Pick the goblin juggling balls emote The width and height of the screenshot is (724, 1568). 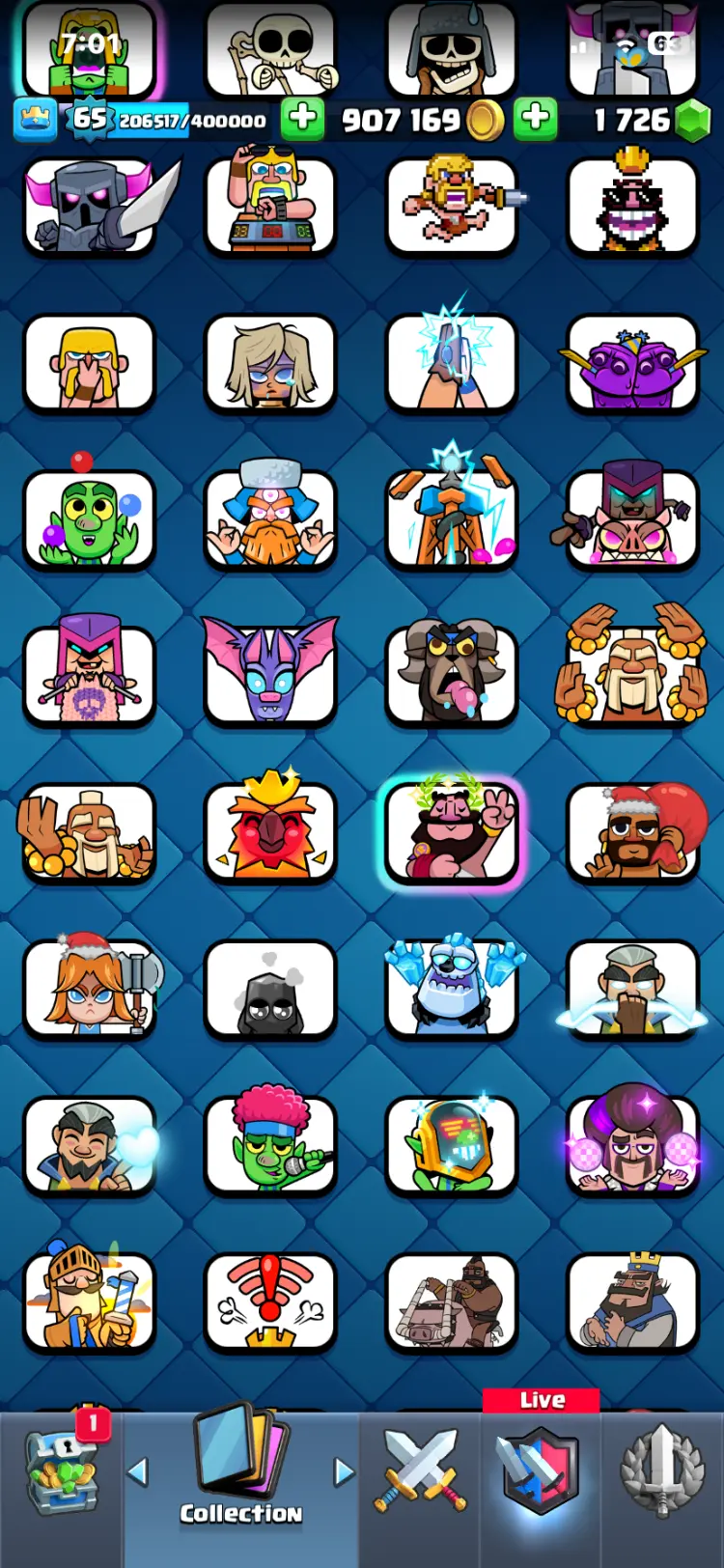tap(89, 518)
